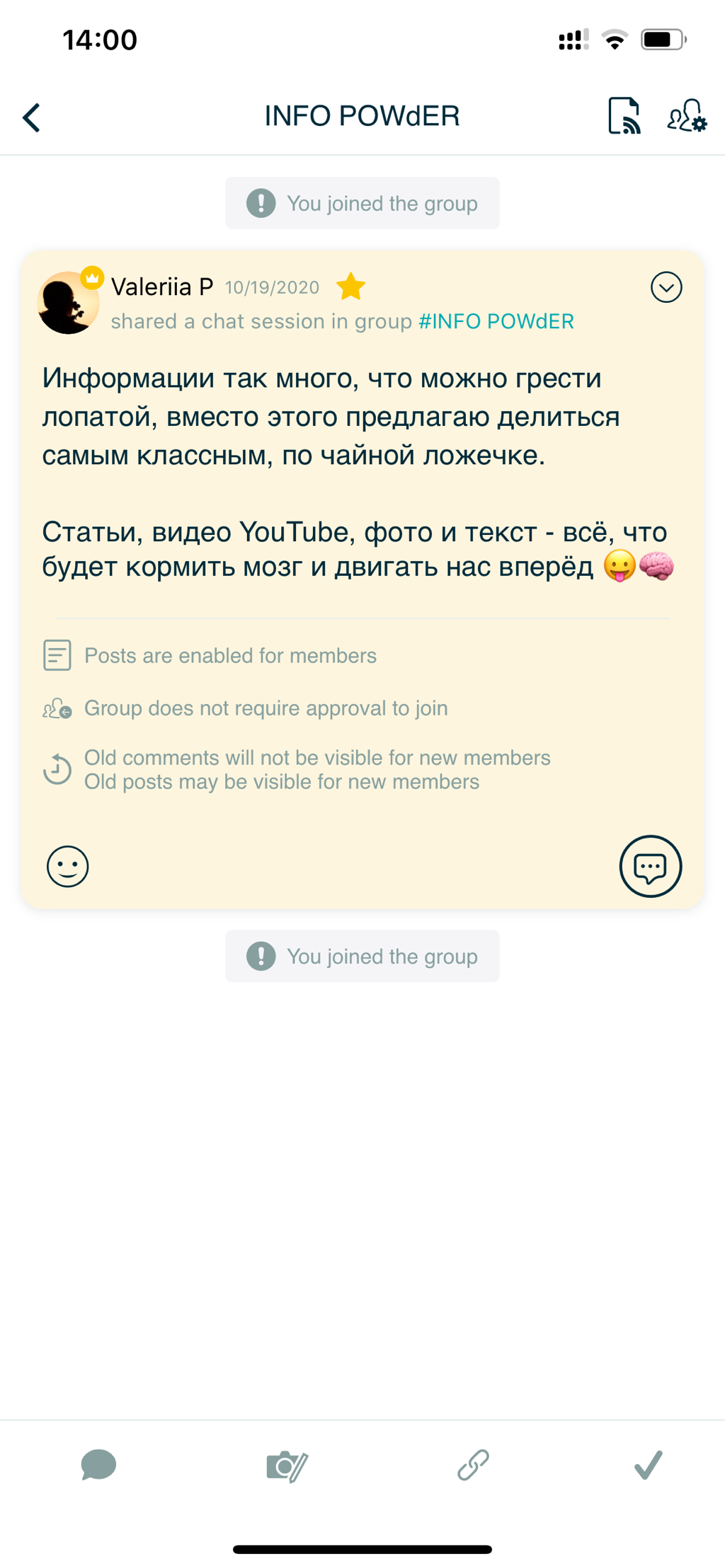Go back from INFO POWdER group
This screenshot has height=1568, width=725.
[x=32, y=117]
